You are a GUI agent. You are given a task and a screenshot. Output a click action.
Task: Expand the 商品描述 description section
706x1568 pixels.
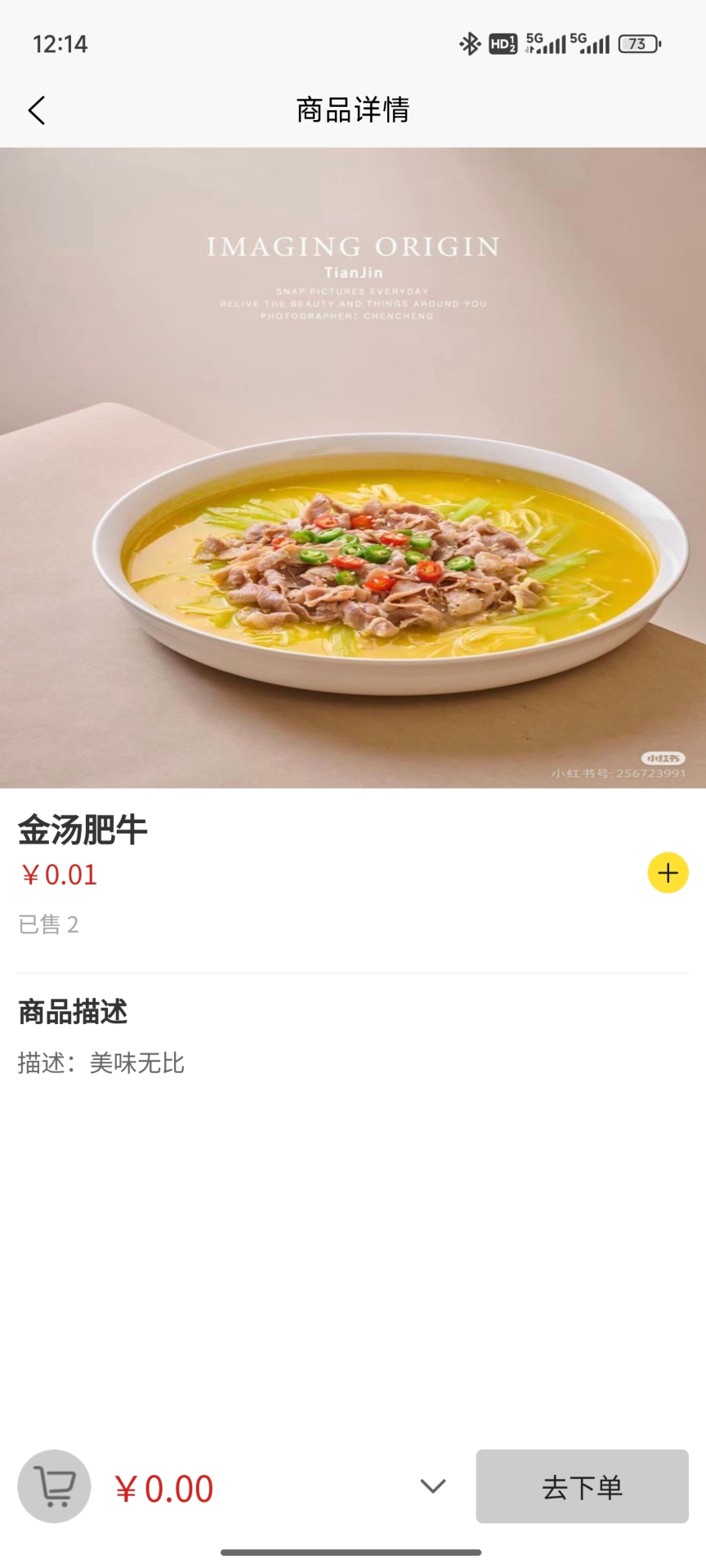[71, 1011]
